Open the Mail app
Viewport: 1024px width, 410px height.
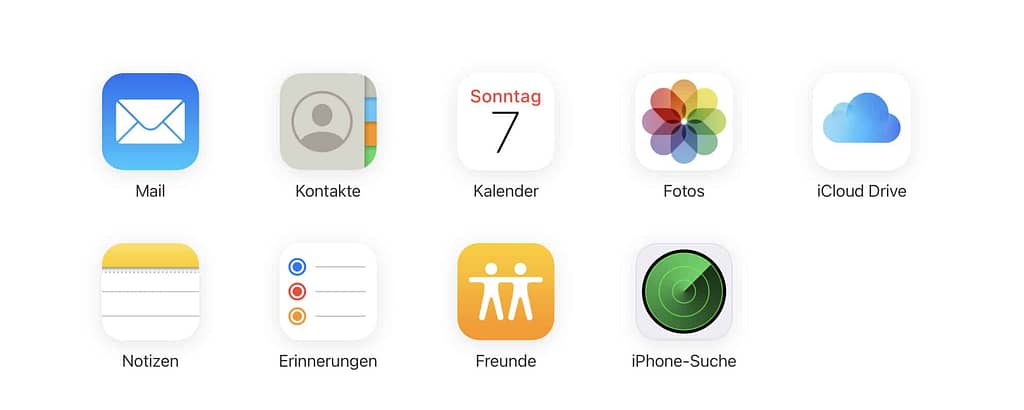pyautogui.click(x=150, y=121)
